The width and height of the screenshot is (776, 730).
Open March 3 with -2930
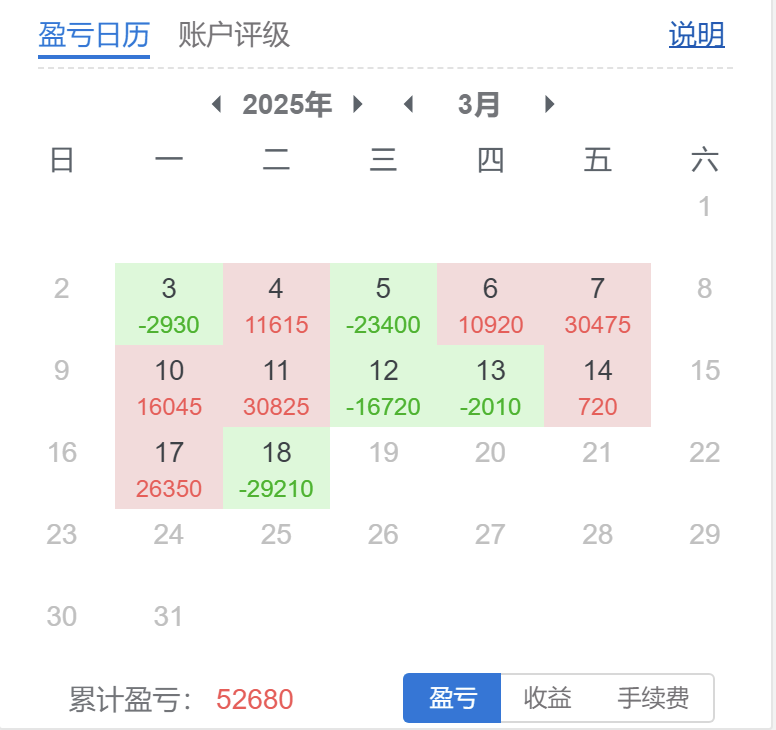coord(169,305)
